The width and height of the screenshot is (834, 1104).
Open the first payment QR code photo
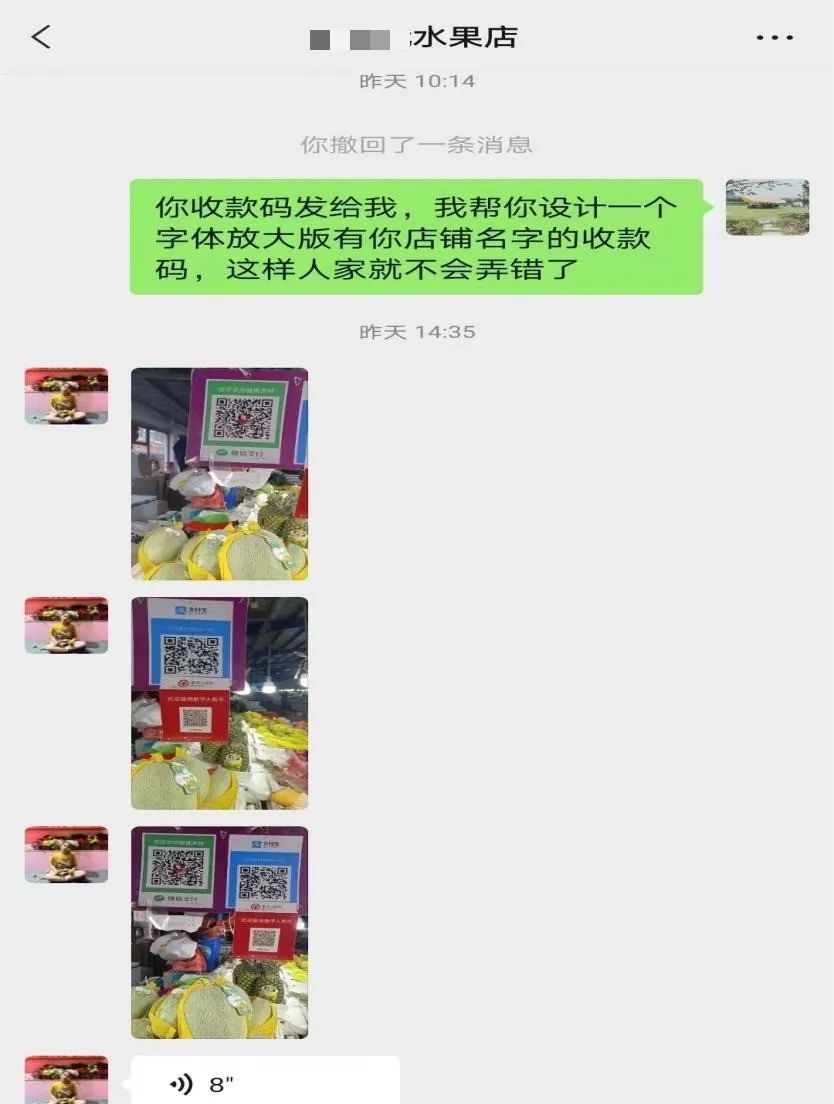[x=220, y=472]
